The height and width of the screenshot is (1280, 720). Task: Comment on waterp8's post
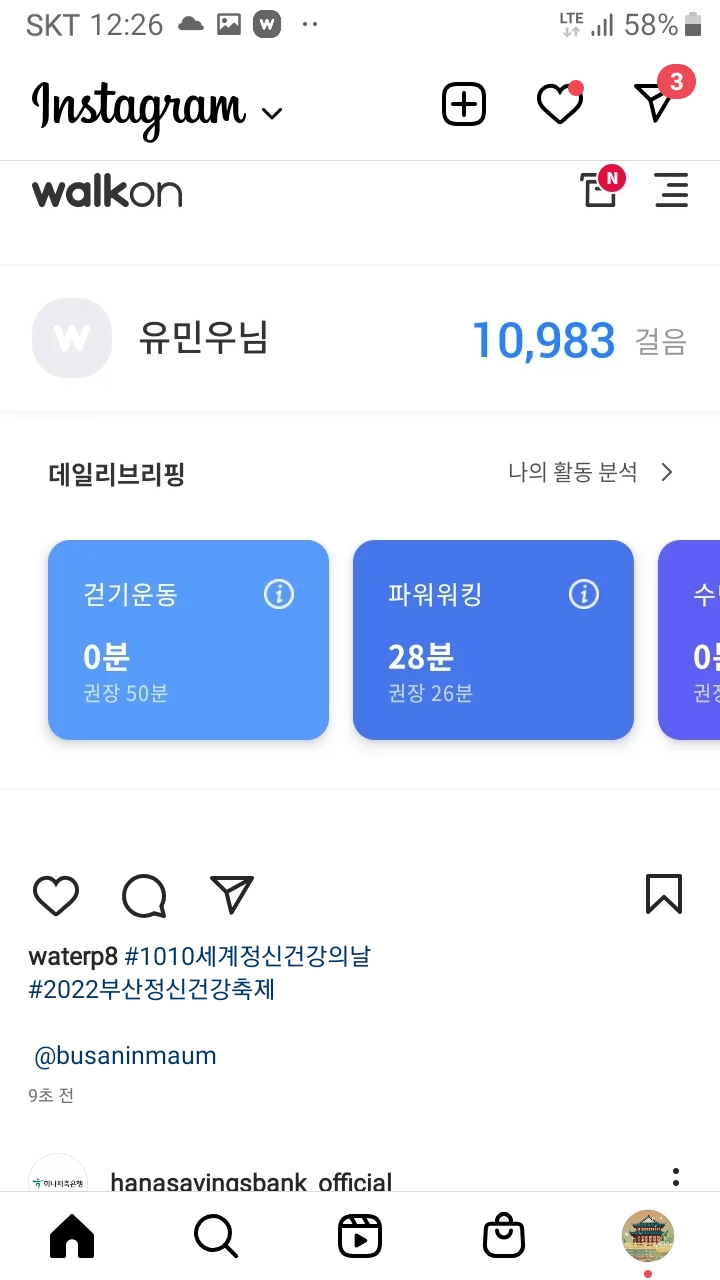click(144, 895)
